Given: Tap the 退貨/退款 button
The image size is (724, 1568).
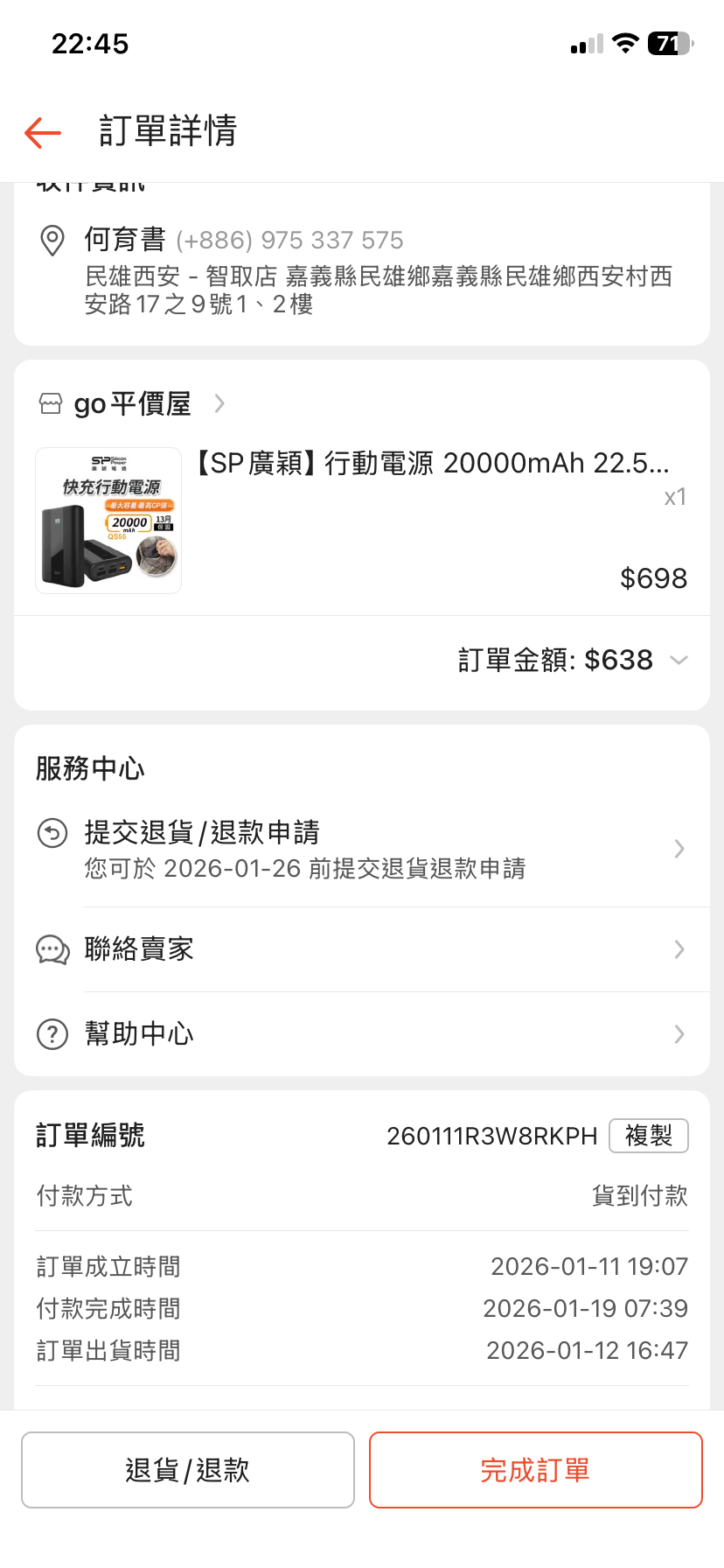Looking at the screenshot, I should (188, 1470).
